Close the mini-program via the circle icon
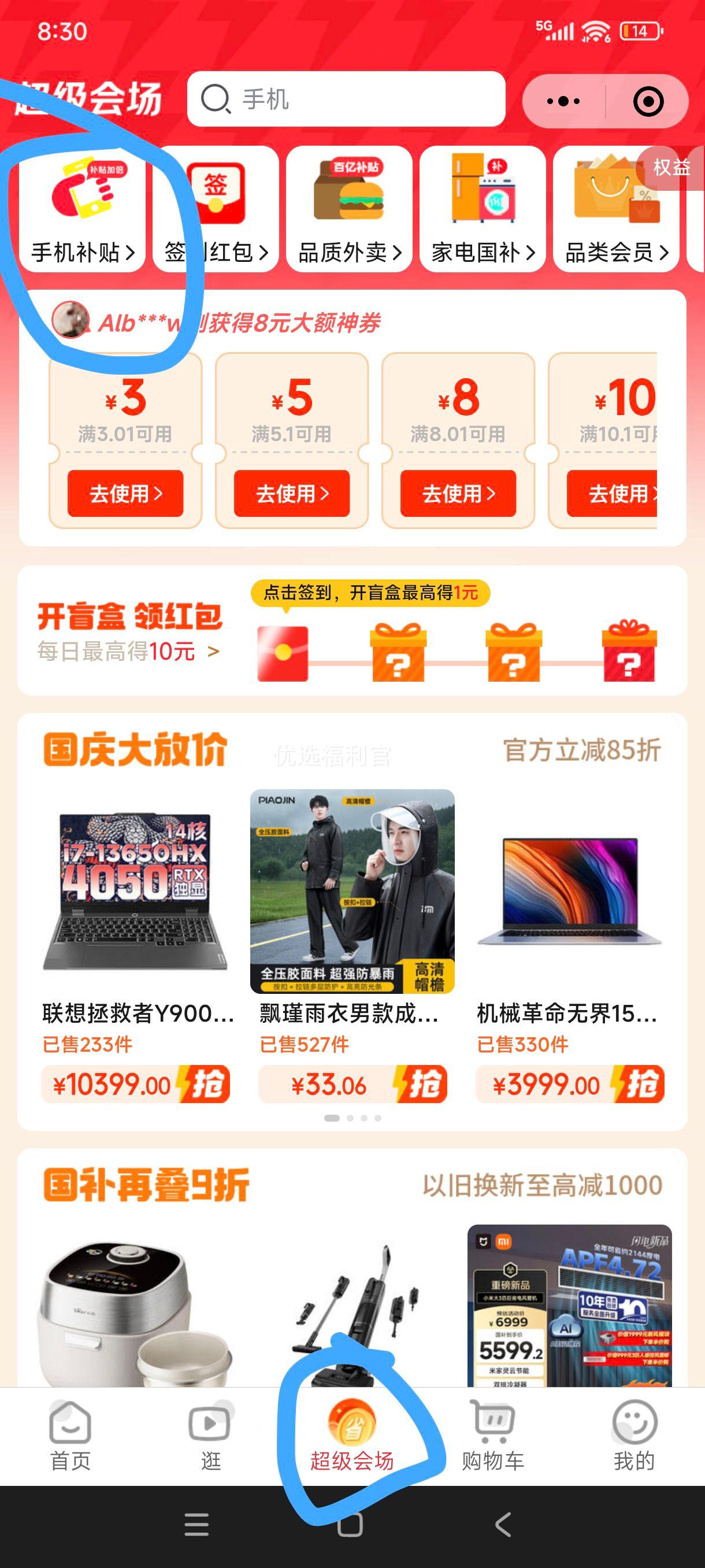This screenshot has height=1568, width=705. coord(648,101)
